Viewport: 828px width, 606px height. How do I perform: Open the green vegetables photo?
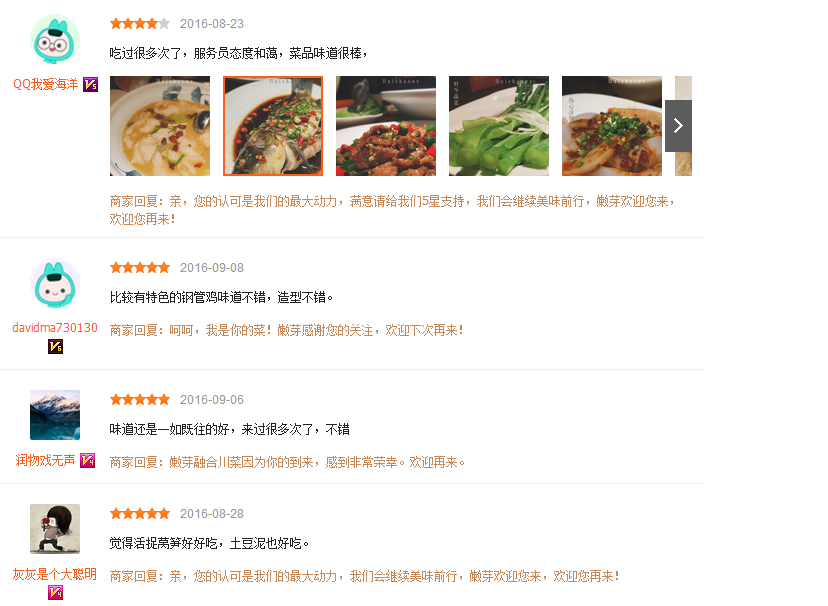[499, 126]
